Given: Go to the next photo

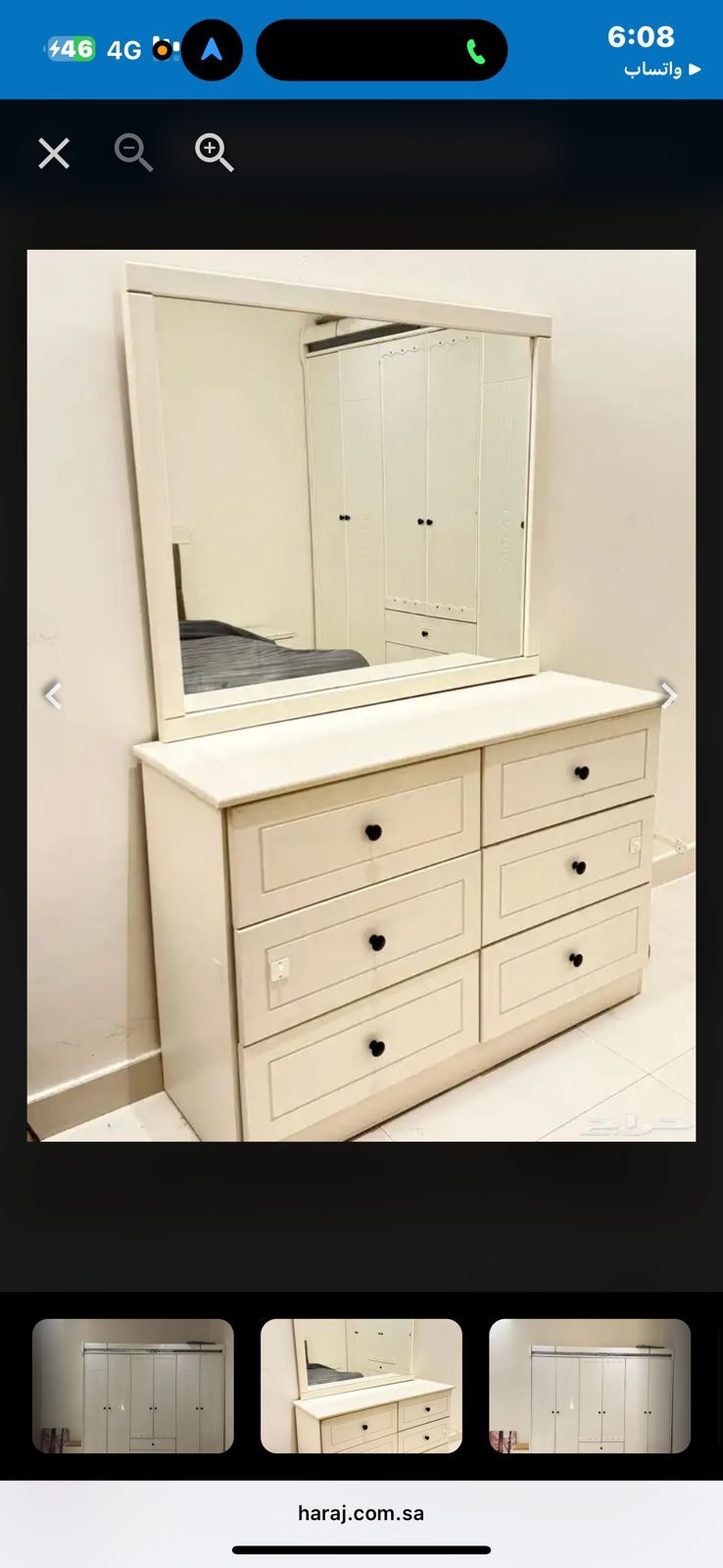Looking at the screenshot, I should coord(668,696).
